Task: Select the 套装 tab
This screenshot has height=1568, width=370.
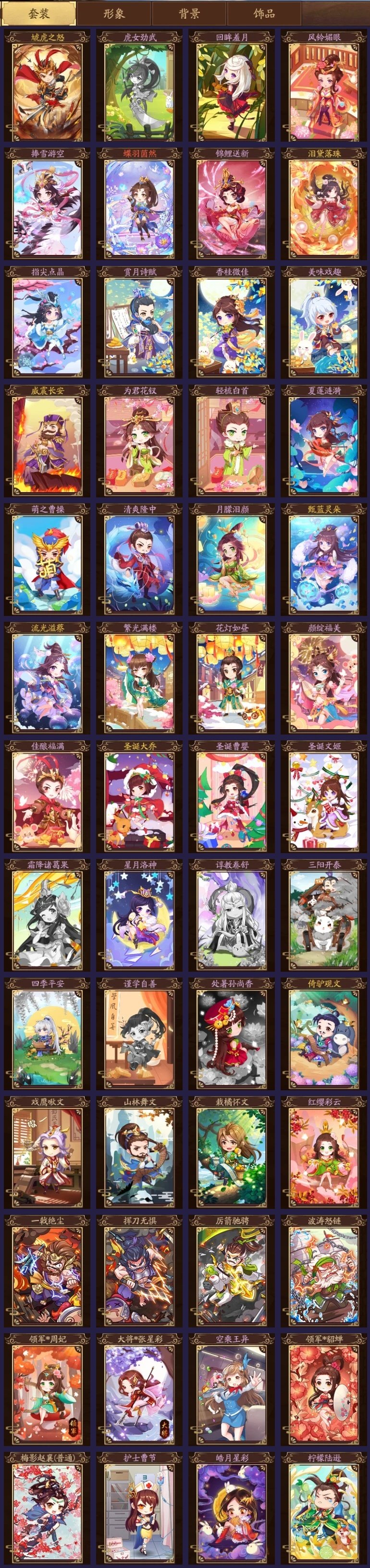Action: (x=38, y=13)
